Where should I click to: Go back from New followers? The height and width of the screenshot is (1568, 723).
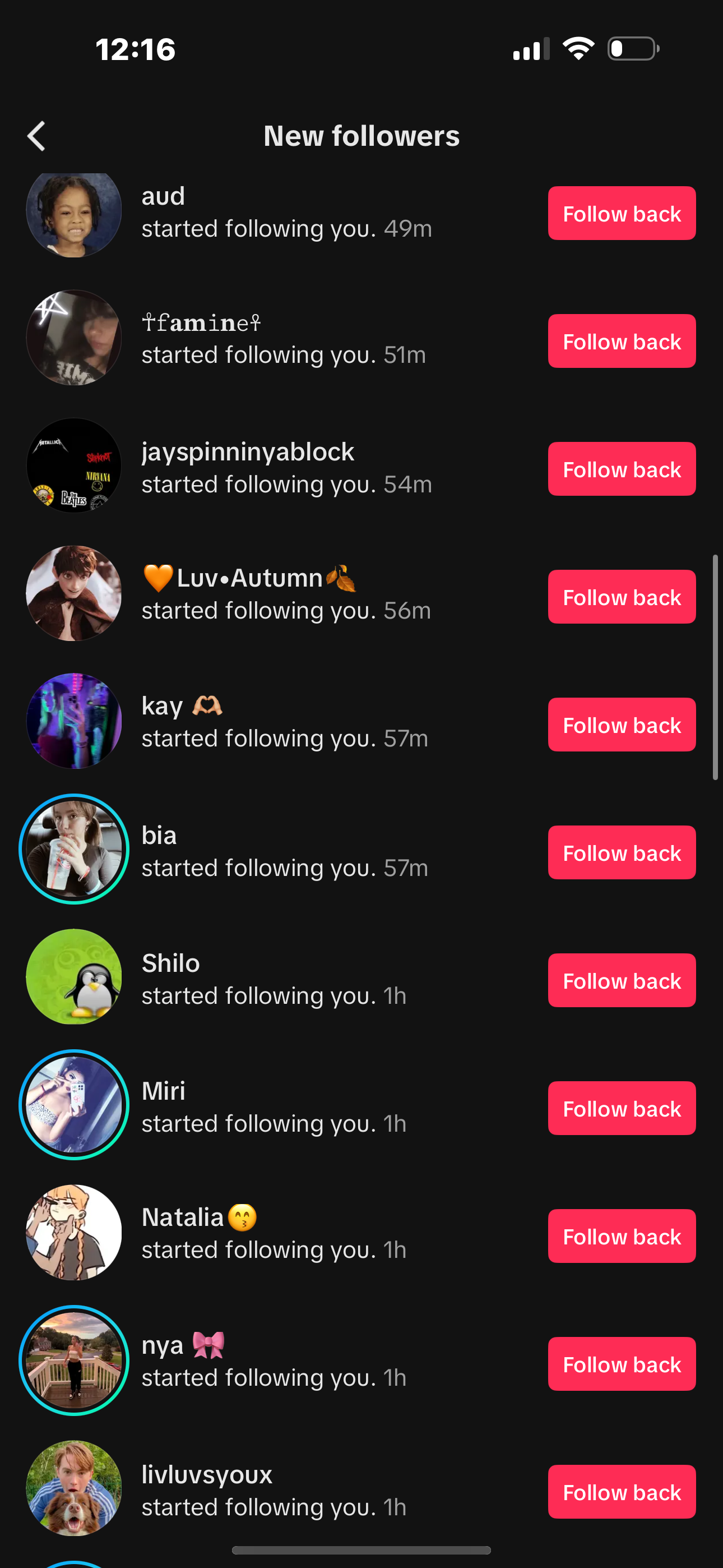point(36,136)
